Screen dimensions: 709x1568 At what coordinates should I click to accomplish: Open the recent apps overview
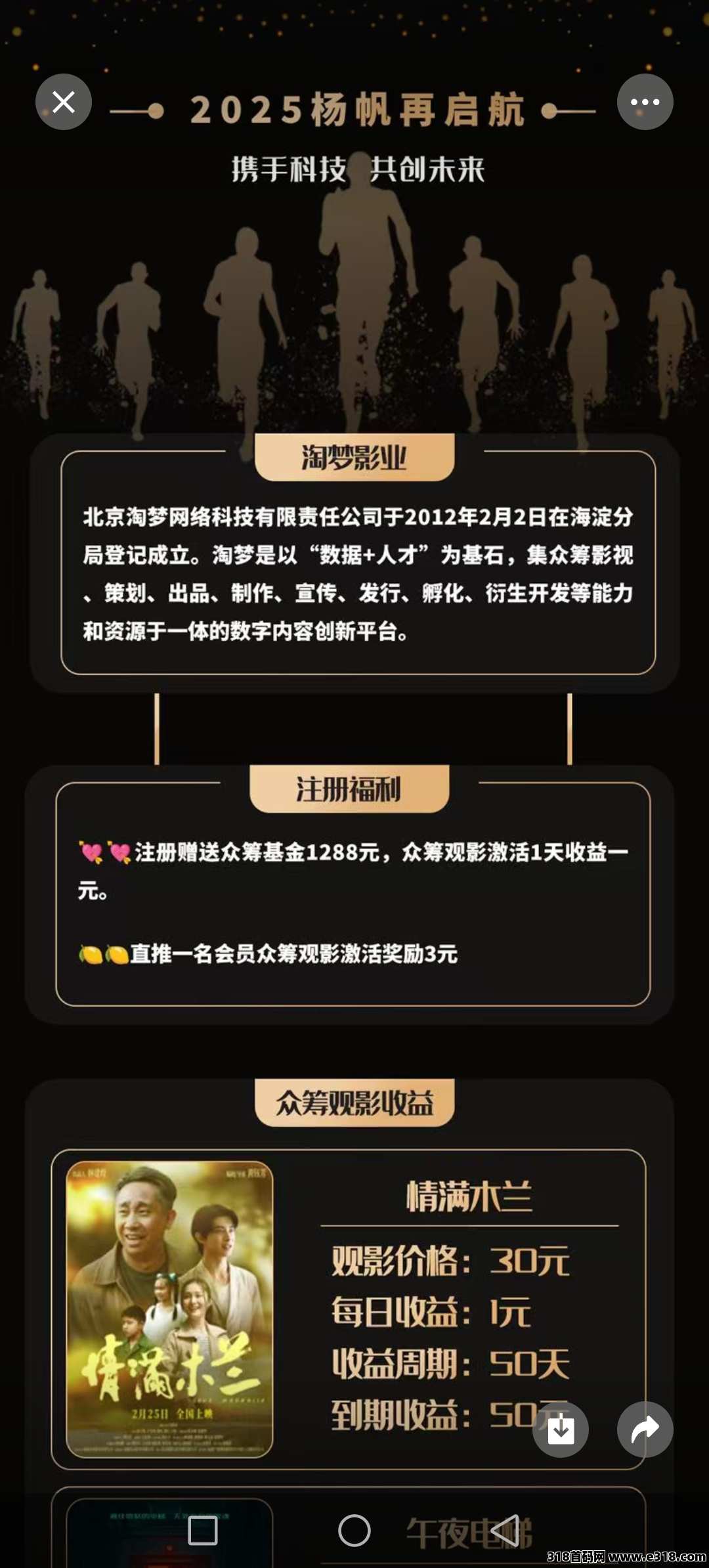(203, 1531)
